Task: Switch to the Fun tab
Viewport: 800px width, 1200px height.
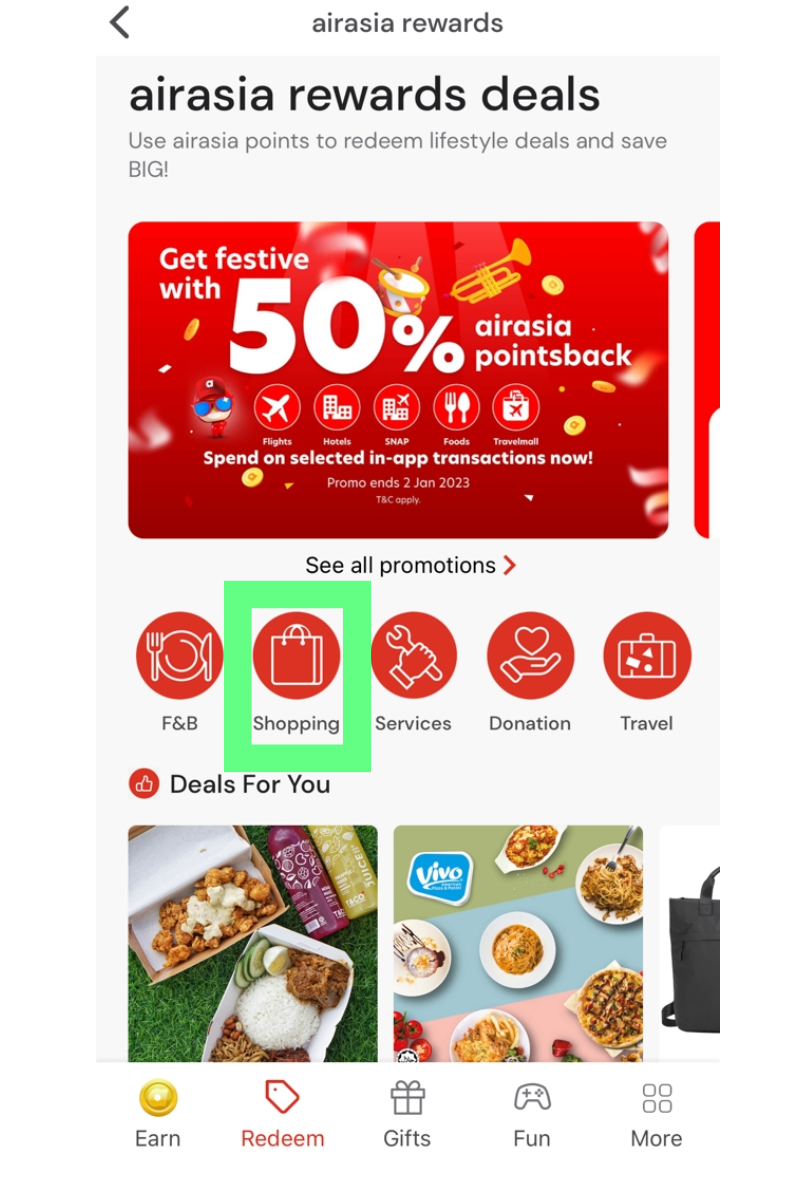Action: (x=532, y=1115)
